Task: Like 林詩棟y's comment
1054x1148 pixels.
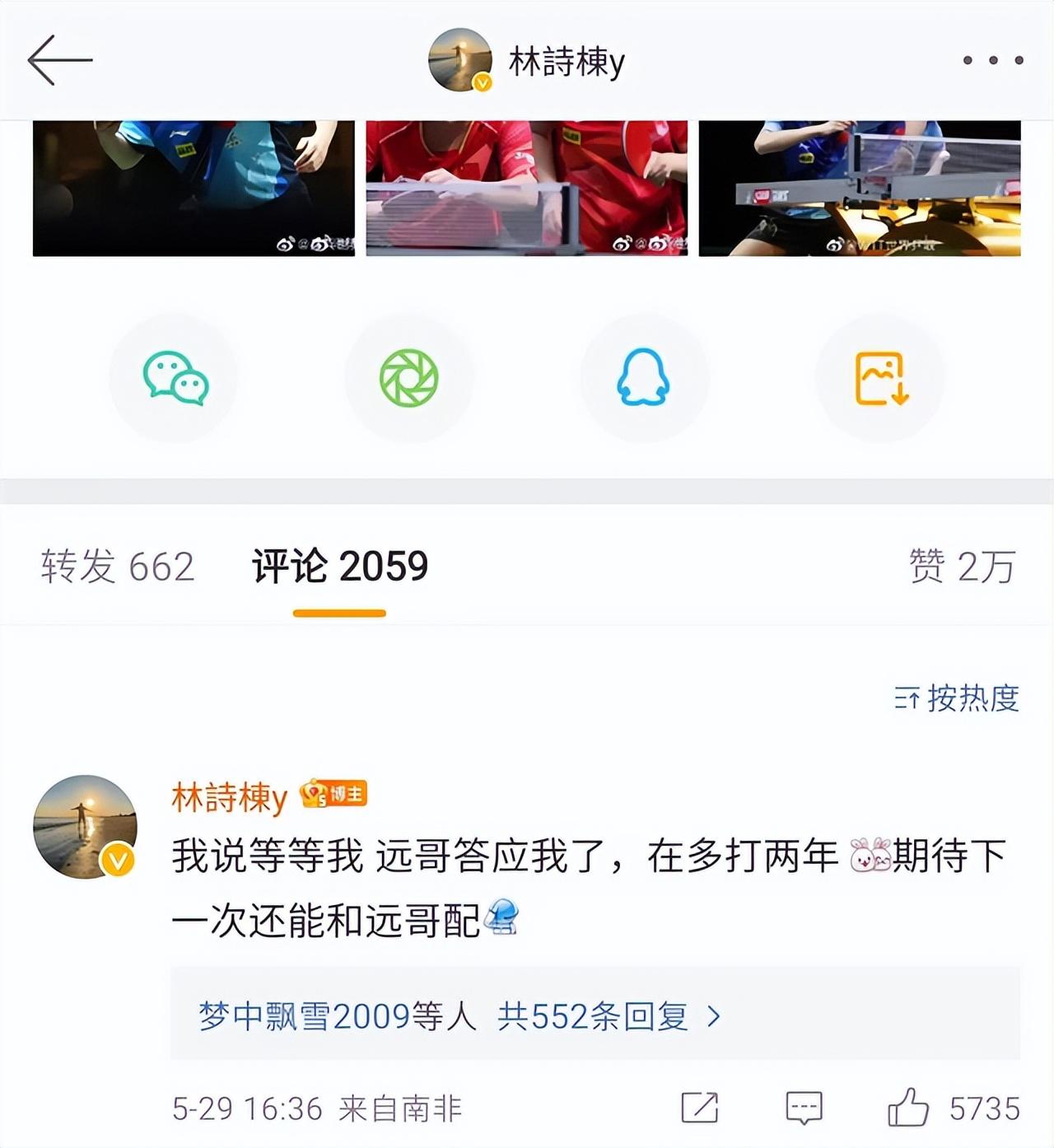Action: [x=909, y=1108]
